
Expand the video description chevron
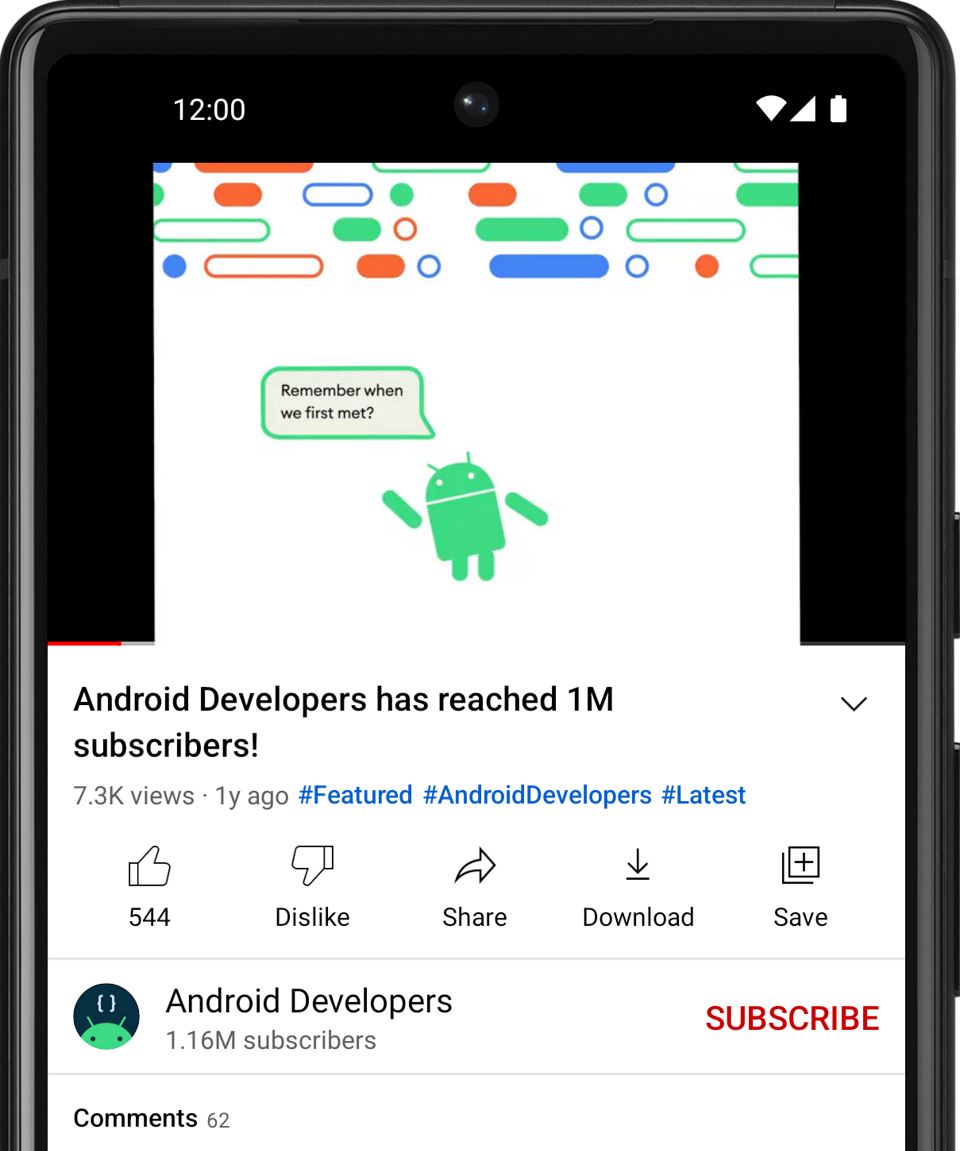pos(853,704)
